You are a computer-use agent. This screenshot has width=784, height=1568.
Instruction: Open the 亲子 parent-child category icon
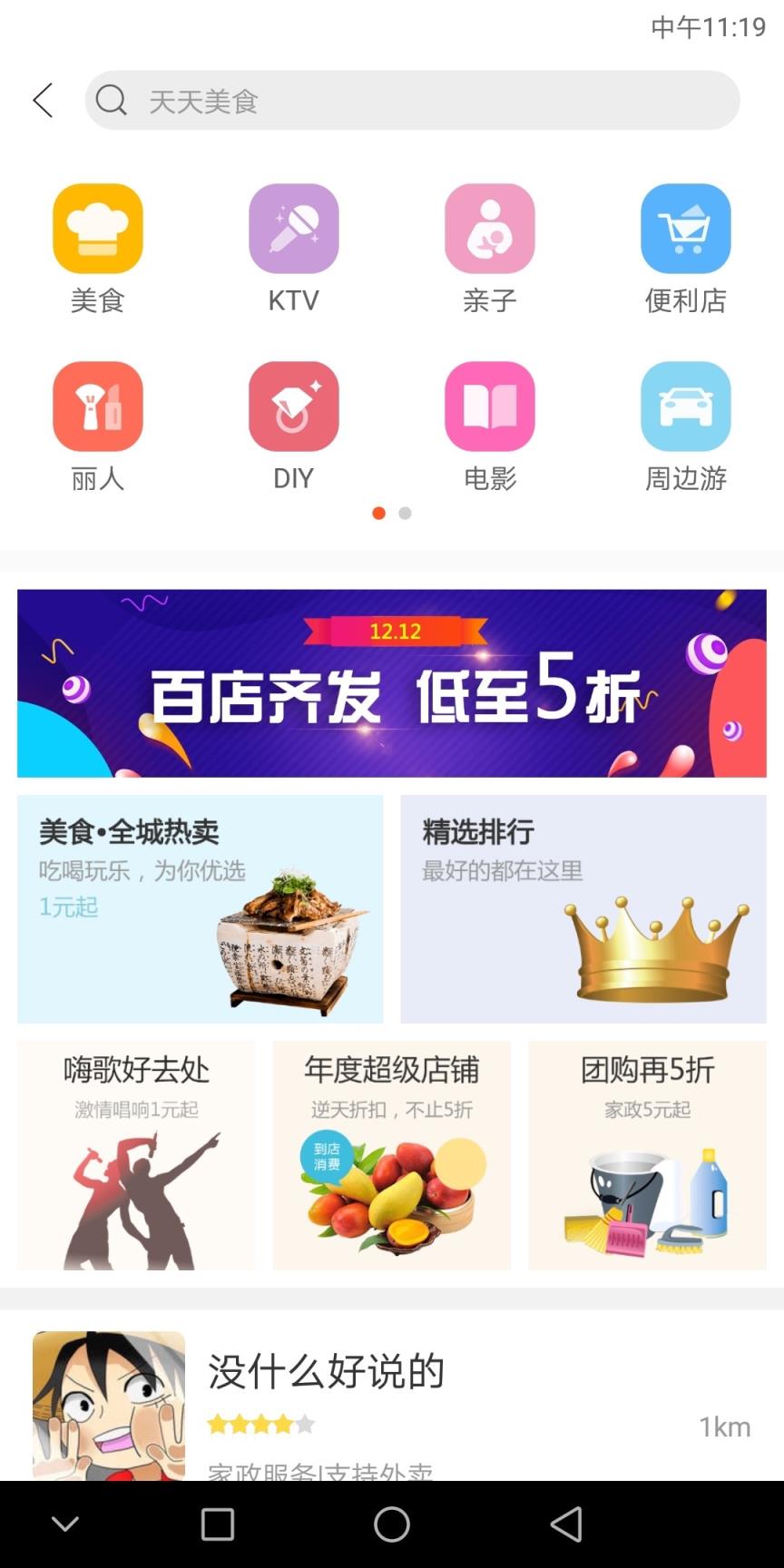coord(490,228)
